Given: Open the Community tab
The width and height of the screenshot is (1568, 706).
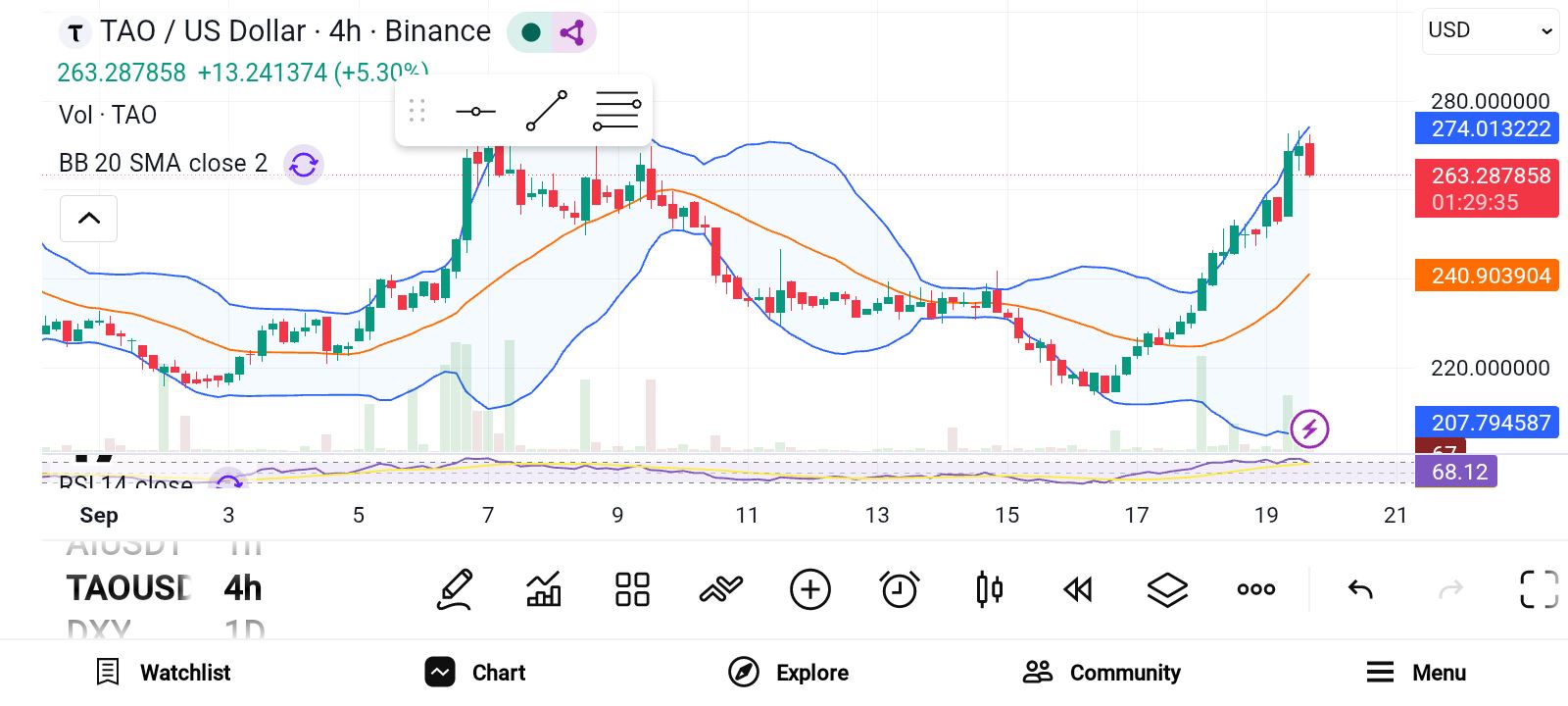Looking at the screenshot, I should tap(1102, 673).
